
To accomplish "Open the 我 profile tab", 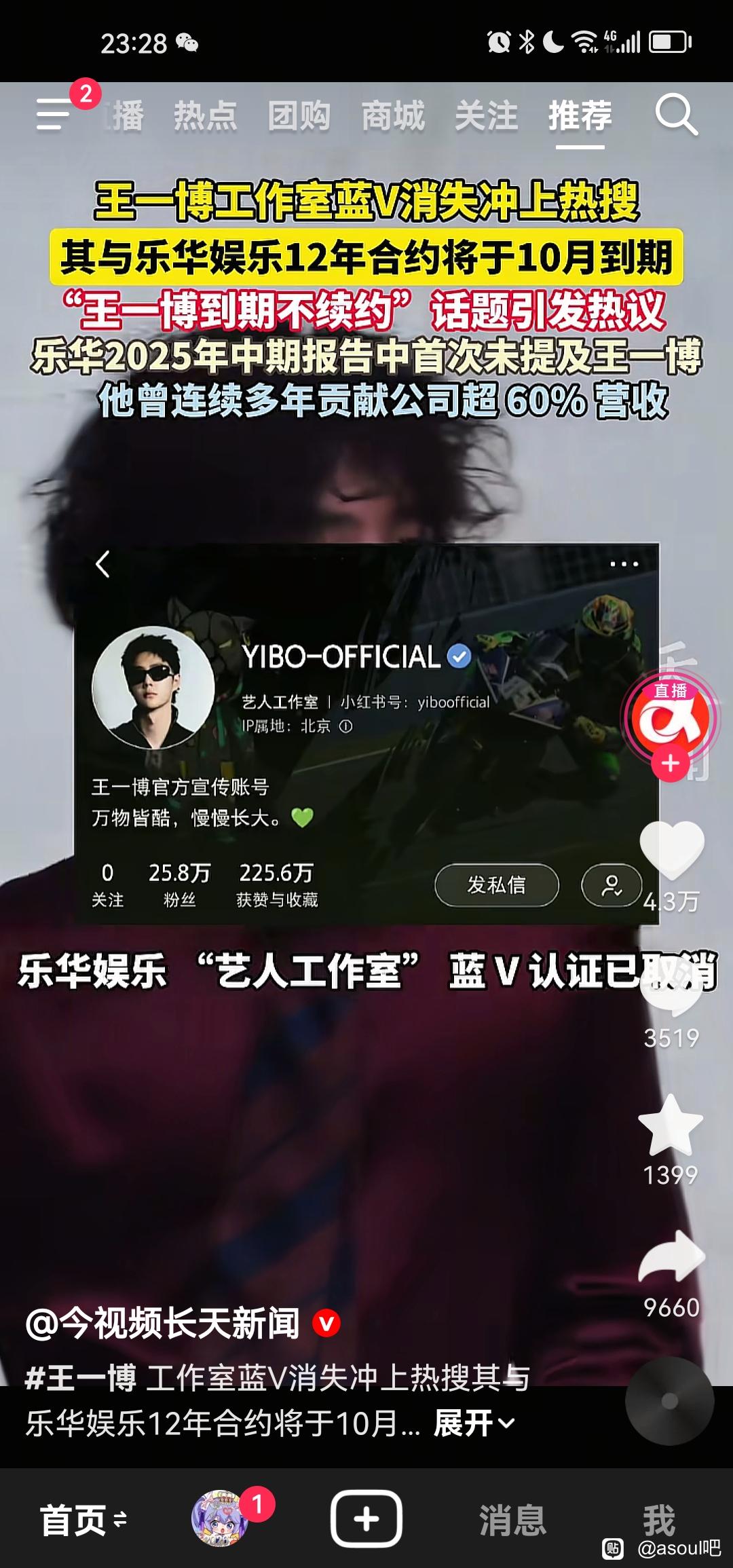I will tap(658, 1519).
